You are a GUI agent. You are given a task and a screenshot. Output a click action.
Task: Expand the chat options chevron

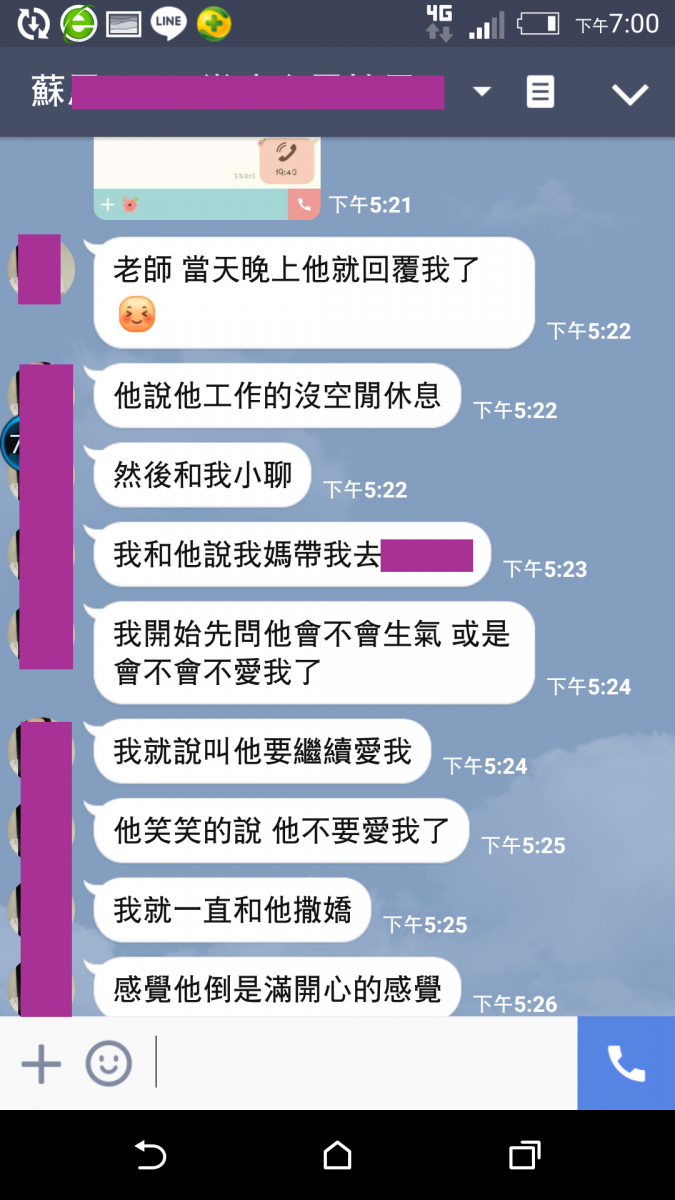tap(630, 94)
